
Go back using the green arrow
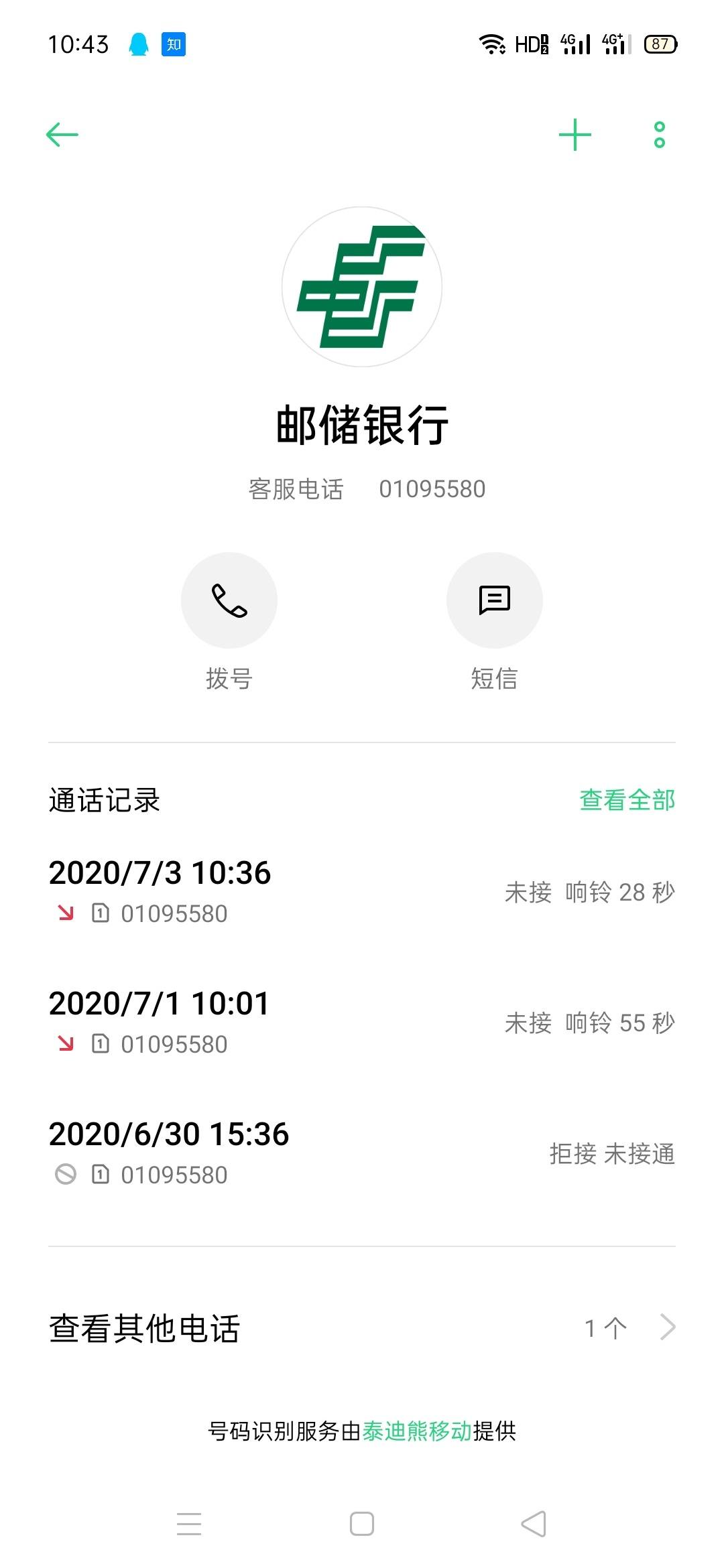pyautogui.click(x=62, y=135)
